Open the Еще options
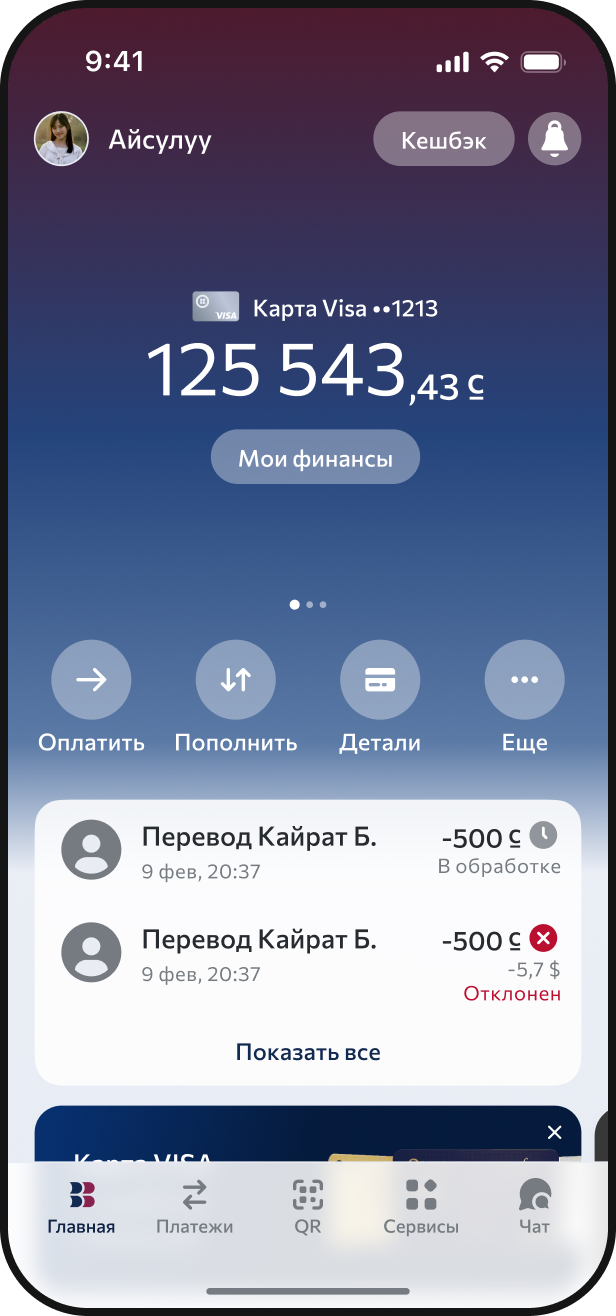 pyautogui.click(x=524, y=680)
